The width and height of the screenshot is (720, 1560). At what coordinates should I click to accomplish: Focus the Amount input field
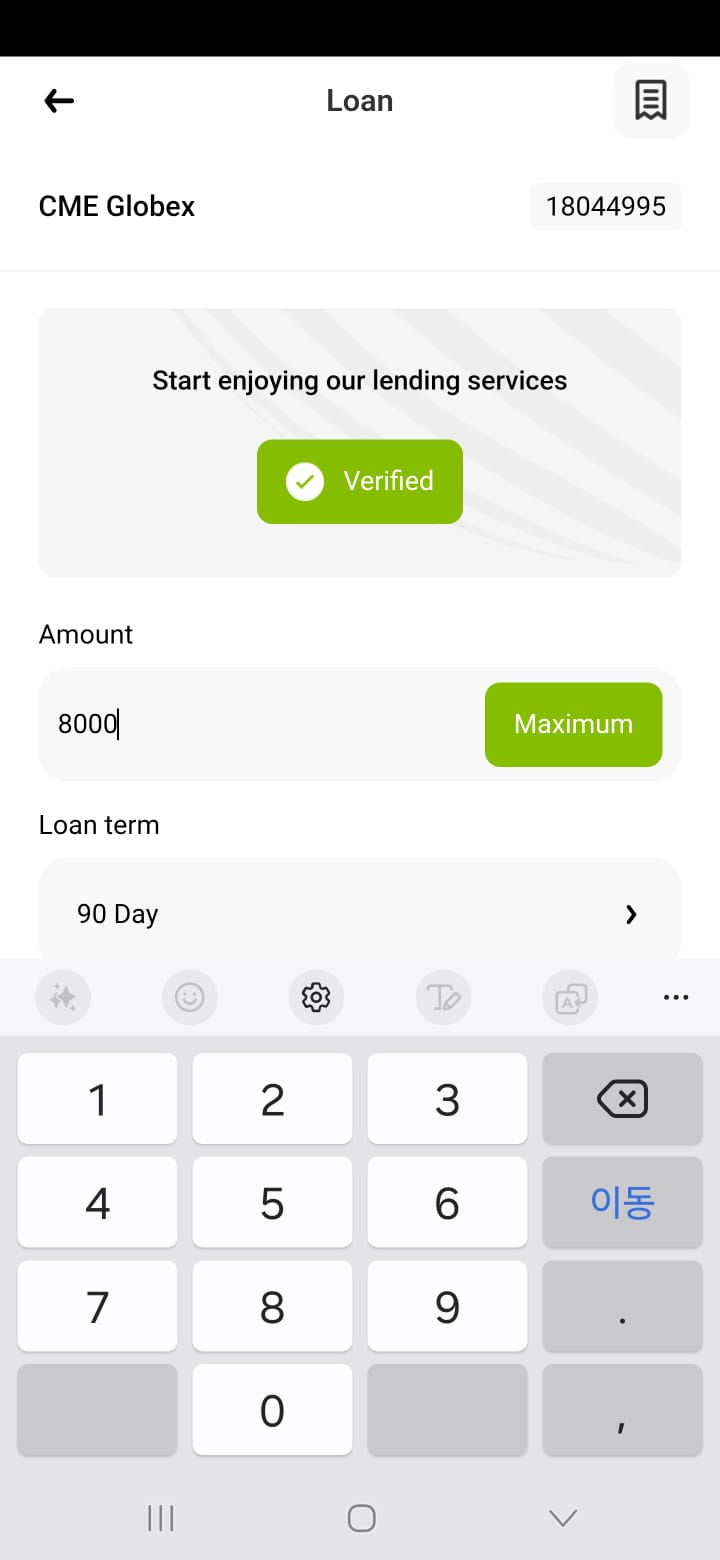click(x=262, y=724)
